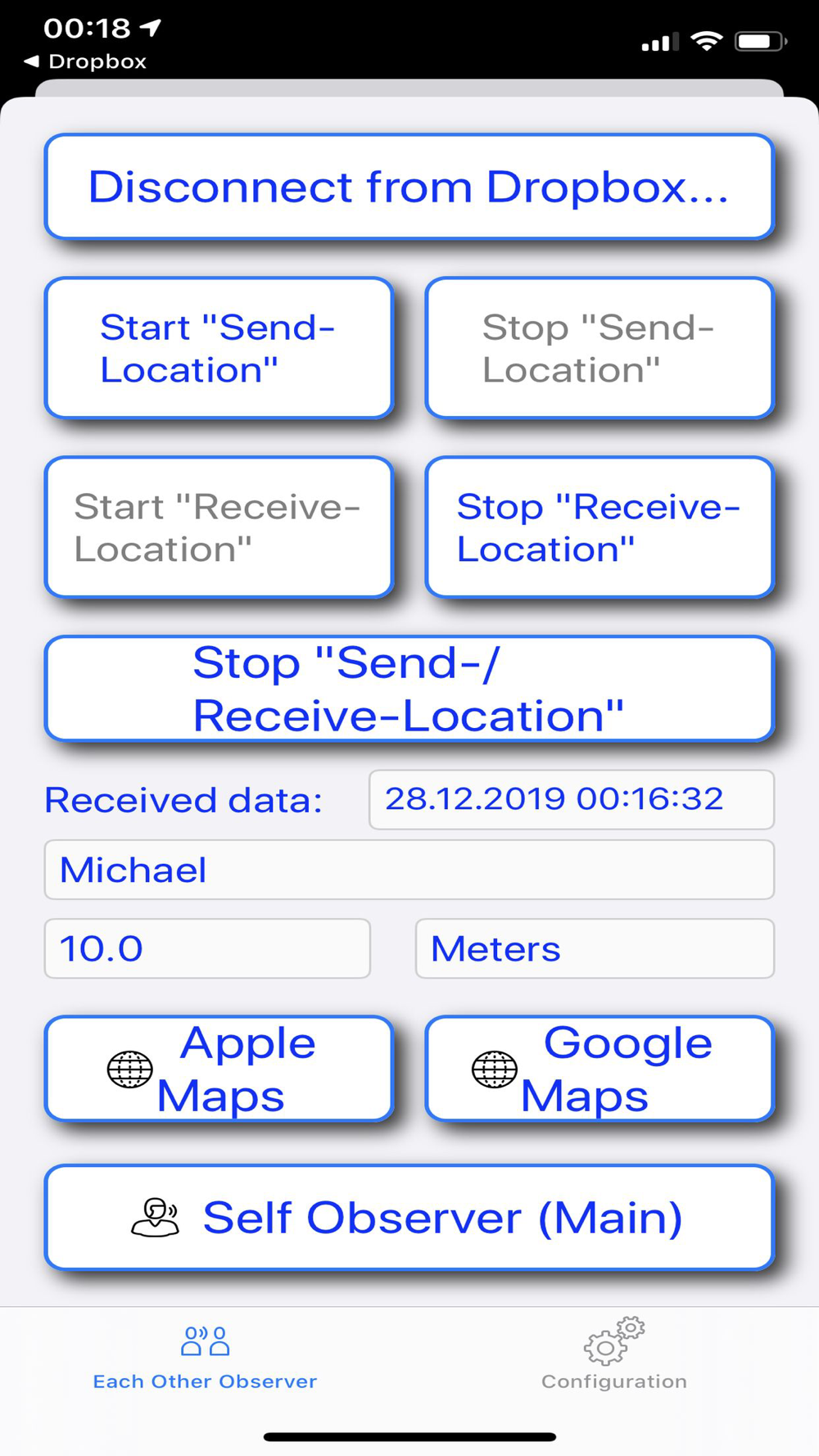
Task: Open received location in Apple Maps
Action: [219, 1069]
